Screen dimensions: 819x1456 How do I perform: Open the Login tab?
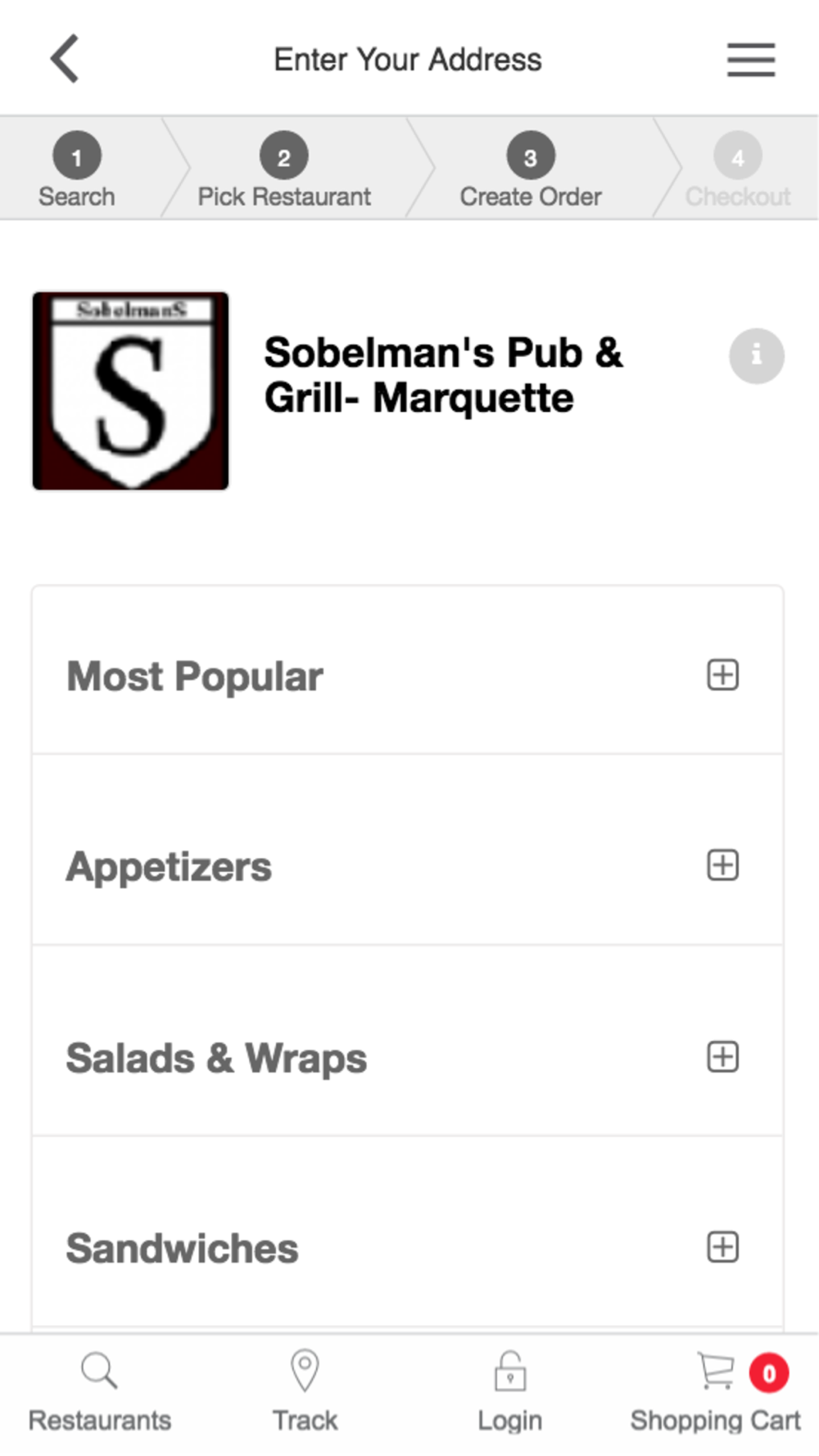point(509,1392)
